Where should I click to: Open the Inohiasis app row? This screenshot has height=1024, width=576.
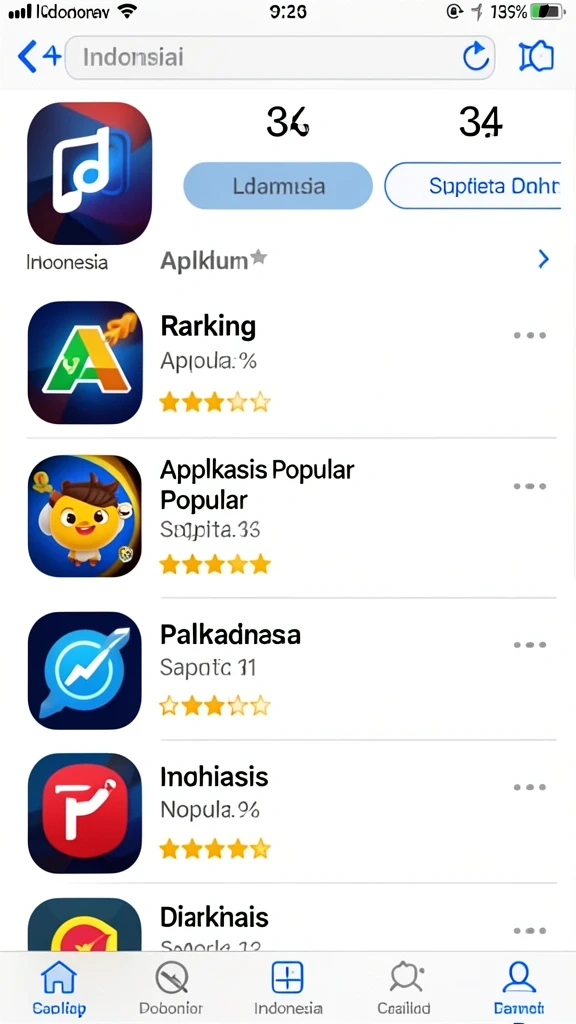(292, 813)
